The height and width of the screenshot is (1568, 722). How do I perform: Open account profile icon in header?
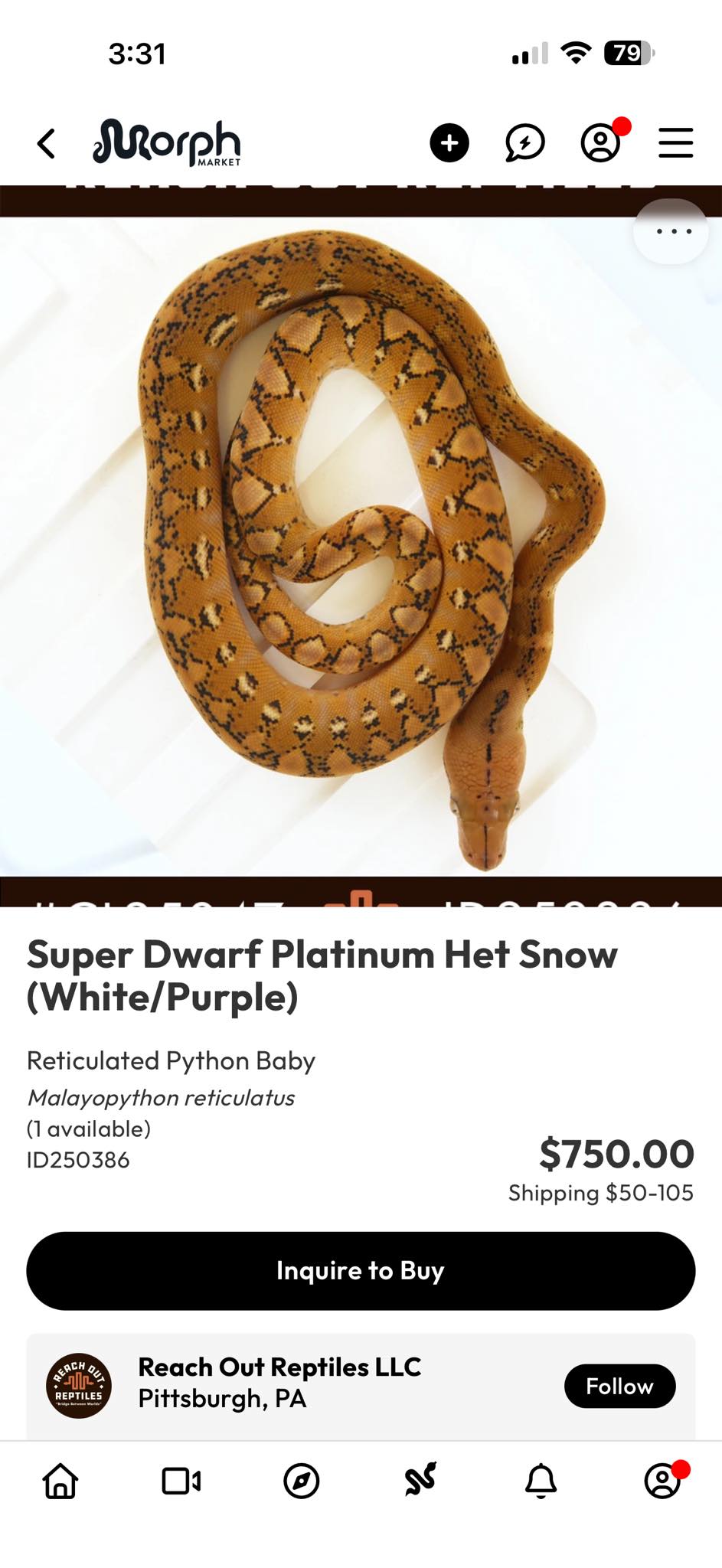600,143
